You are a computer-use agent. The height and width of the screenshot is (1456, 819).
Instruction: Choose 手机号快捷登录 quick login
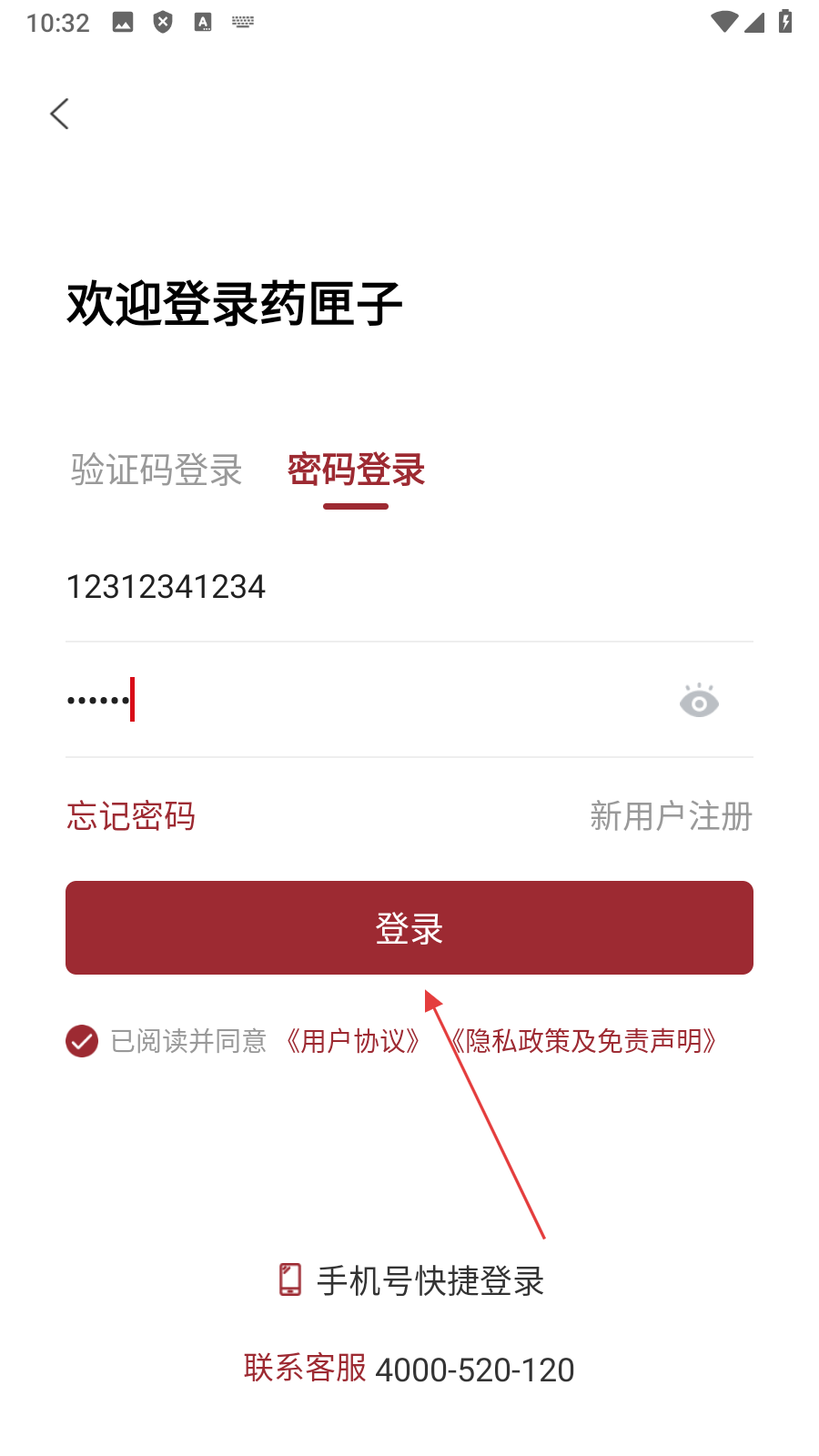coord(411,1280)
